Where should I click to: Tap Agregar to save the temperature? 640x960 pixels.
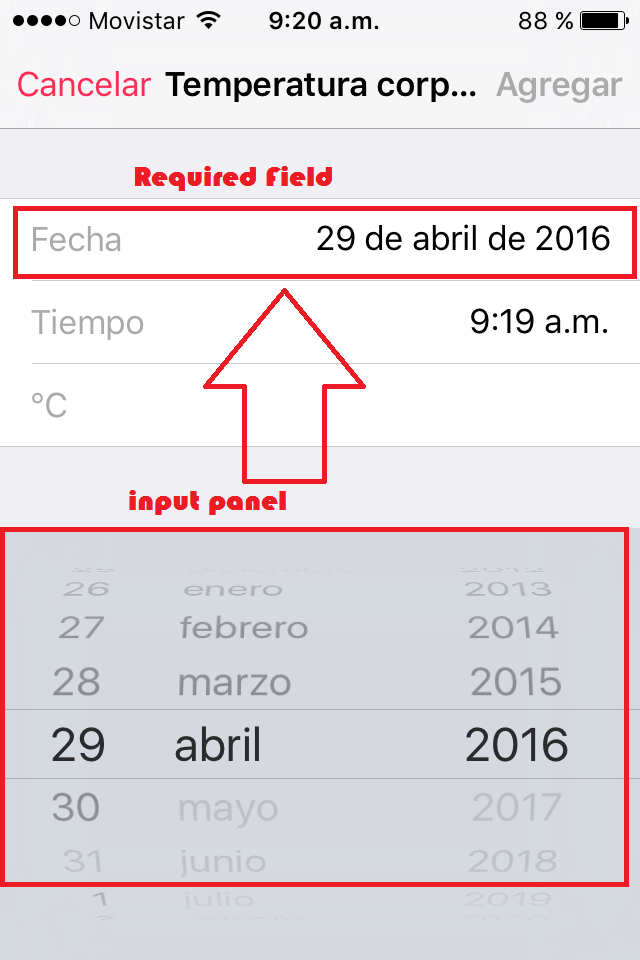pyautogui.click(x=559, y=85)
